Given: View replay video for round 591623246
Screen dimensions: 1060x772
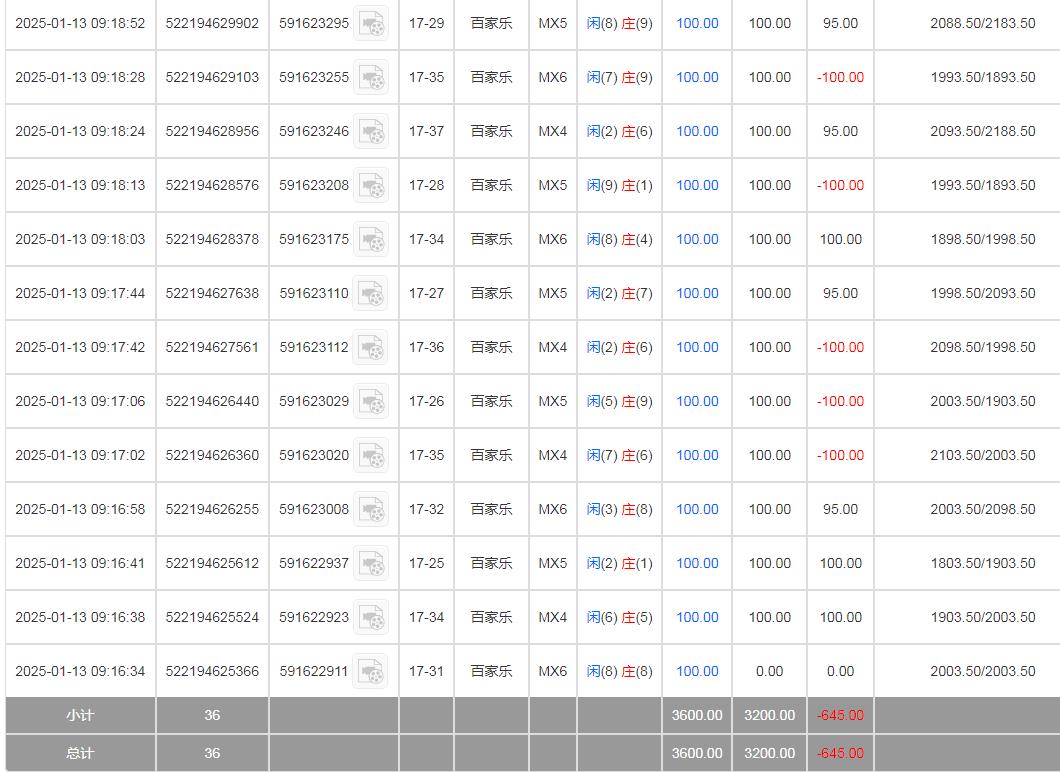Looking at the screenshot, I should click(371, 131).
